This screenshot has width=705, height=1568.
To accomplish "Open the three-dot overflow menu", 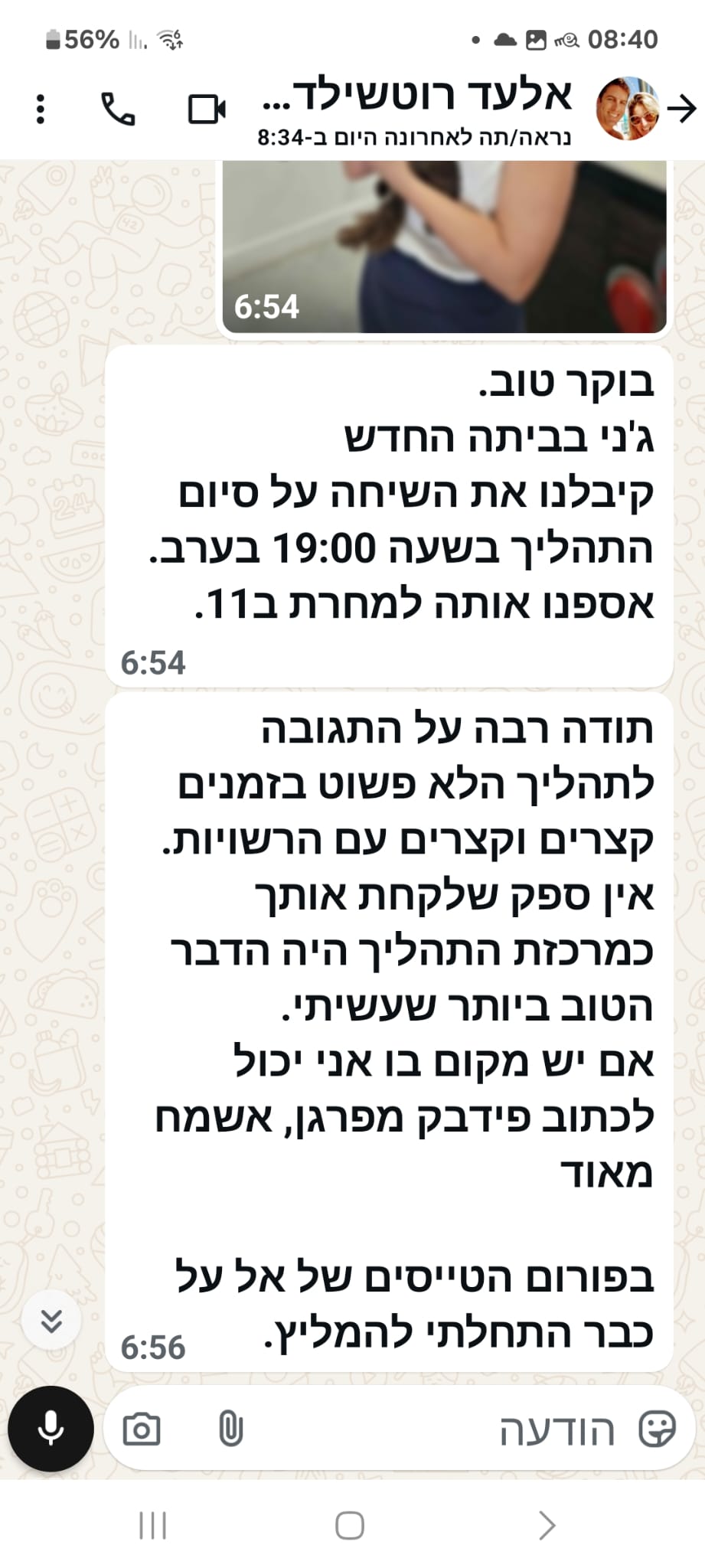I will 41,109.
